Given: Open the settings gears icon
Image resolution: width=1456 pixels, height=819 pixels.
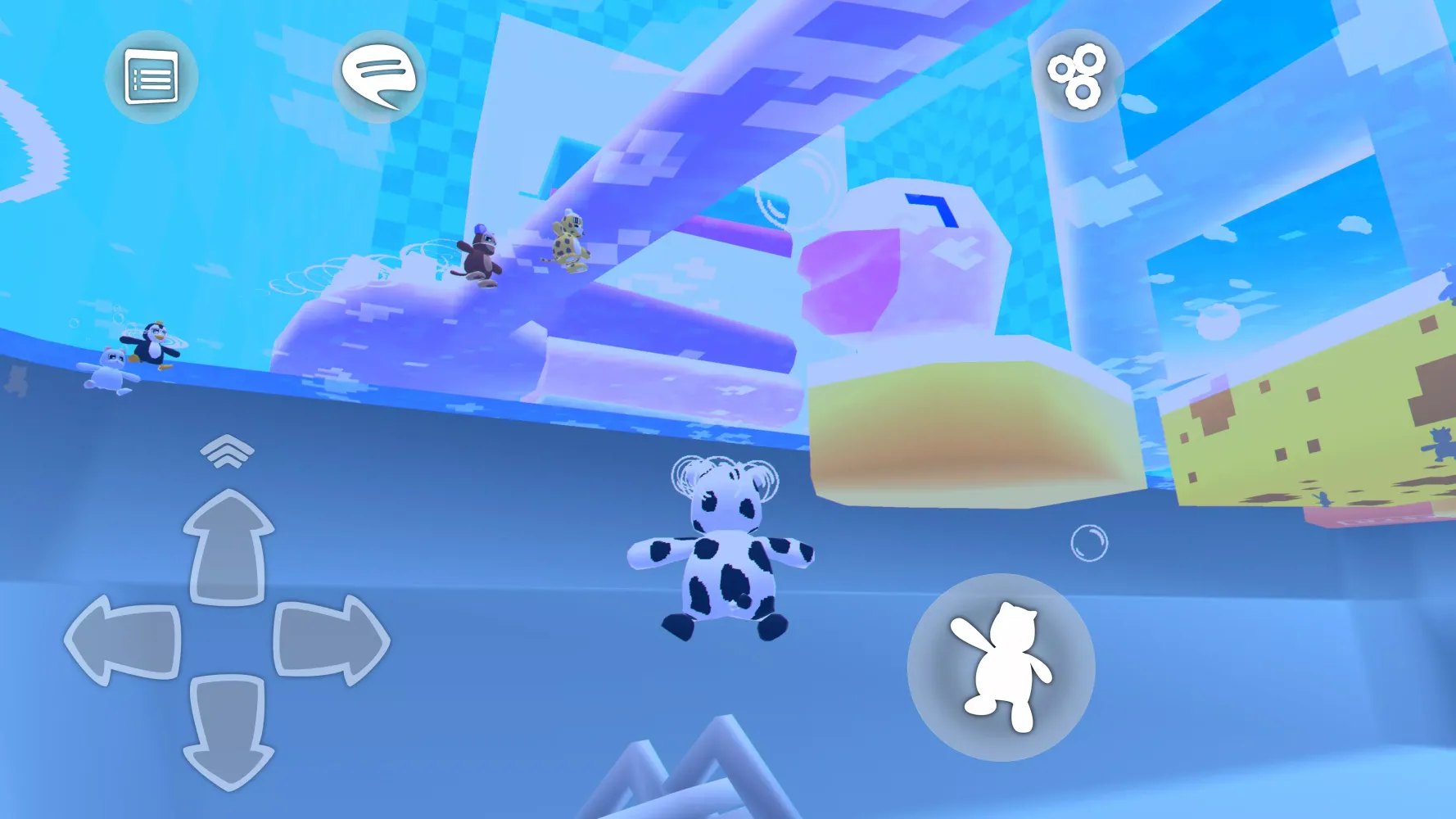Looking at the screenshot, I should [1078, 76].
